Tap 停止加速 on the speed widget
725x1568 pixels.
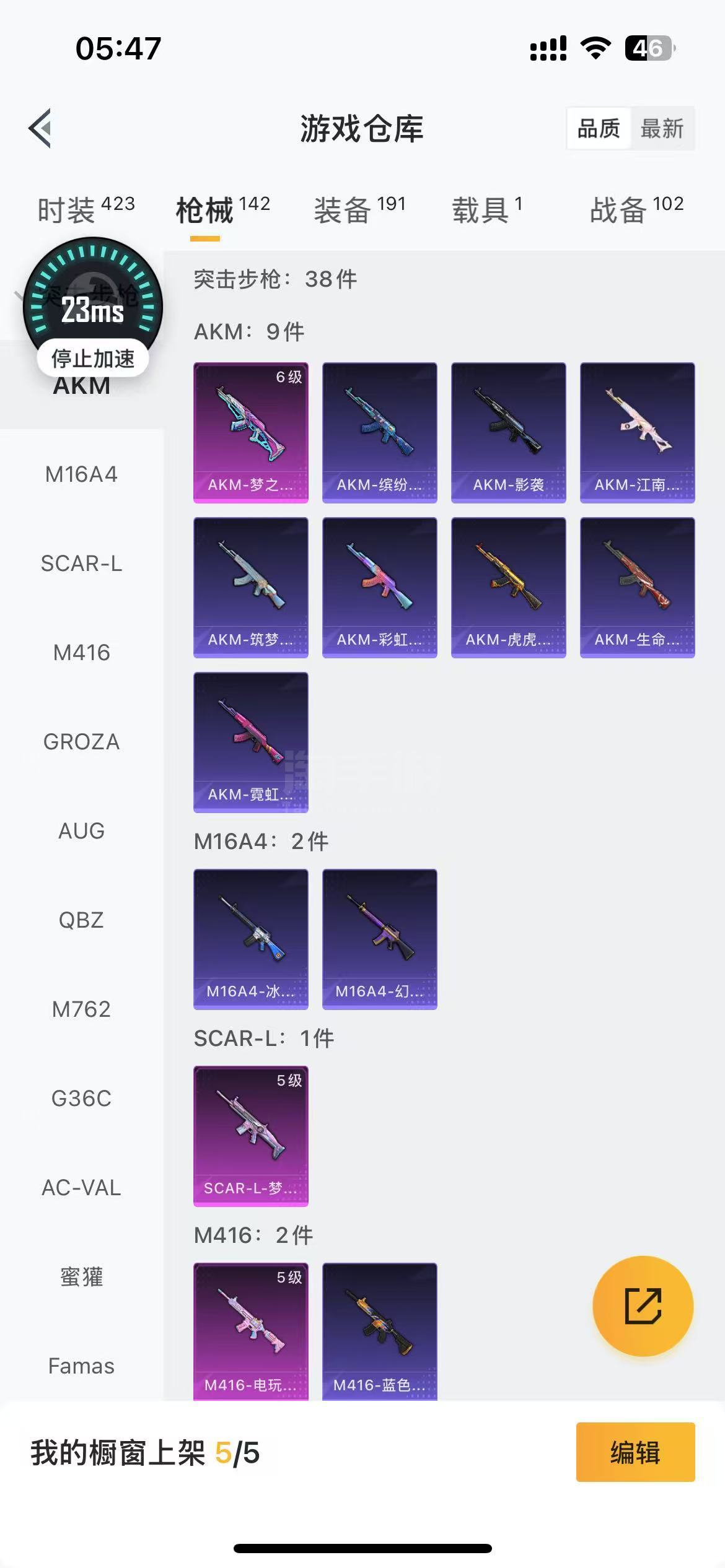coord(93,359)
